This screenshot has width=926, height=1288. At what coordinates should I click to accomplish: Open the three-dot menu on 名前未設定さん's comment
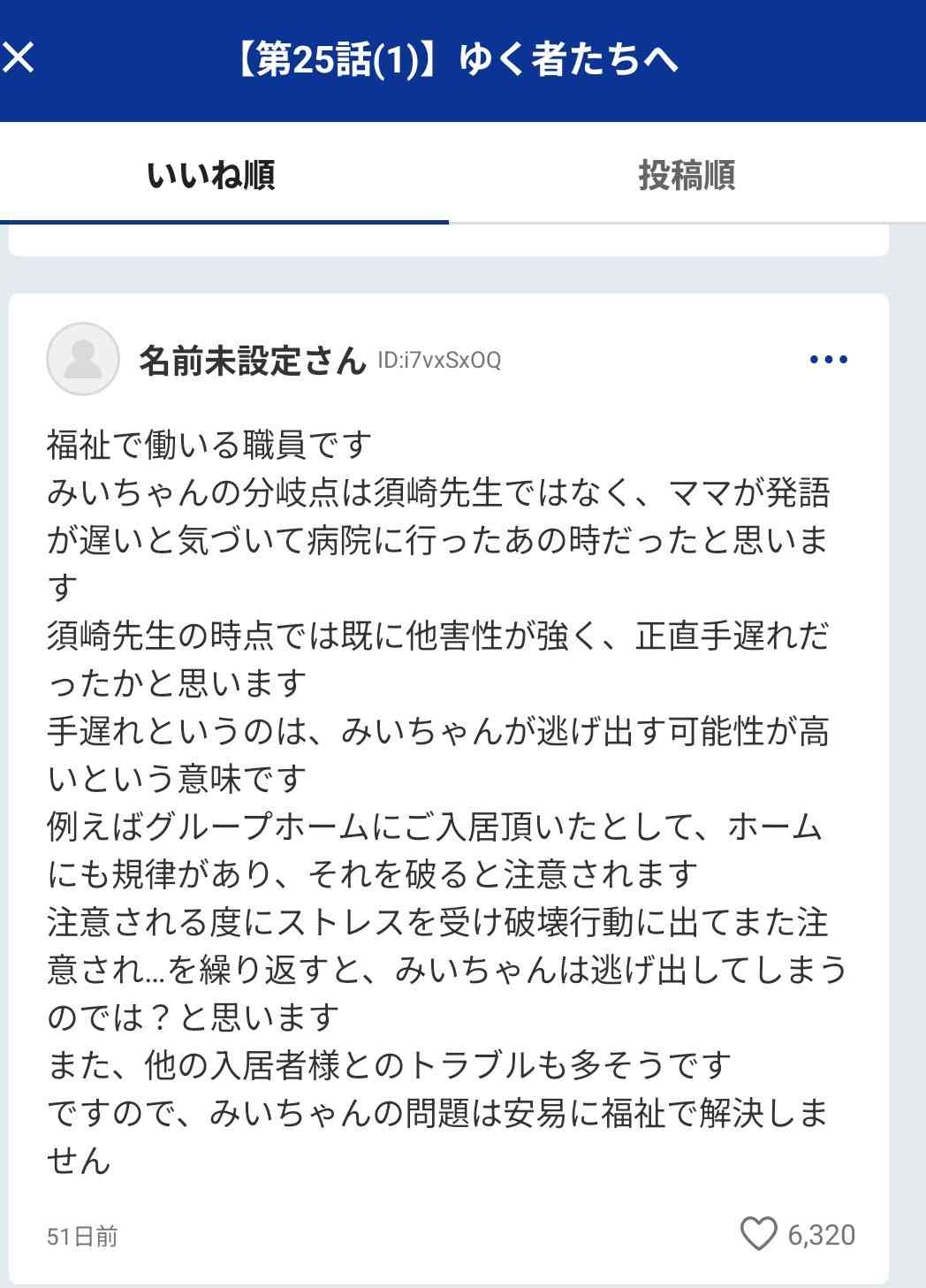click(828, 360)
